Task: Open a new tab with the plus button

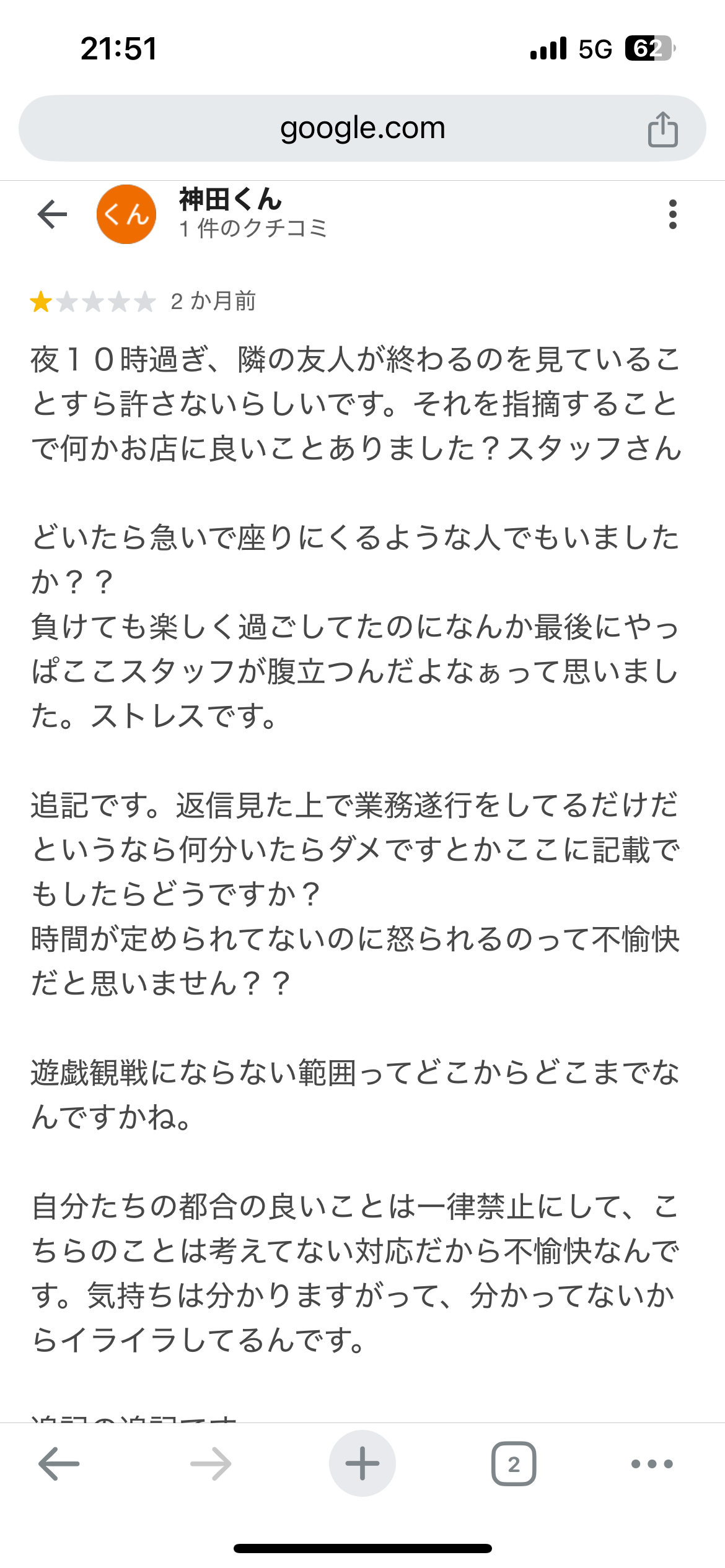Action: 362,1463
